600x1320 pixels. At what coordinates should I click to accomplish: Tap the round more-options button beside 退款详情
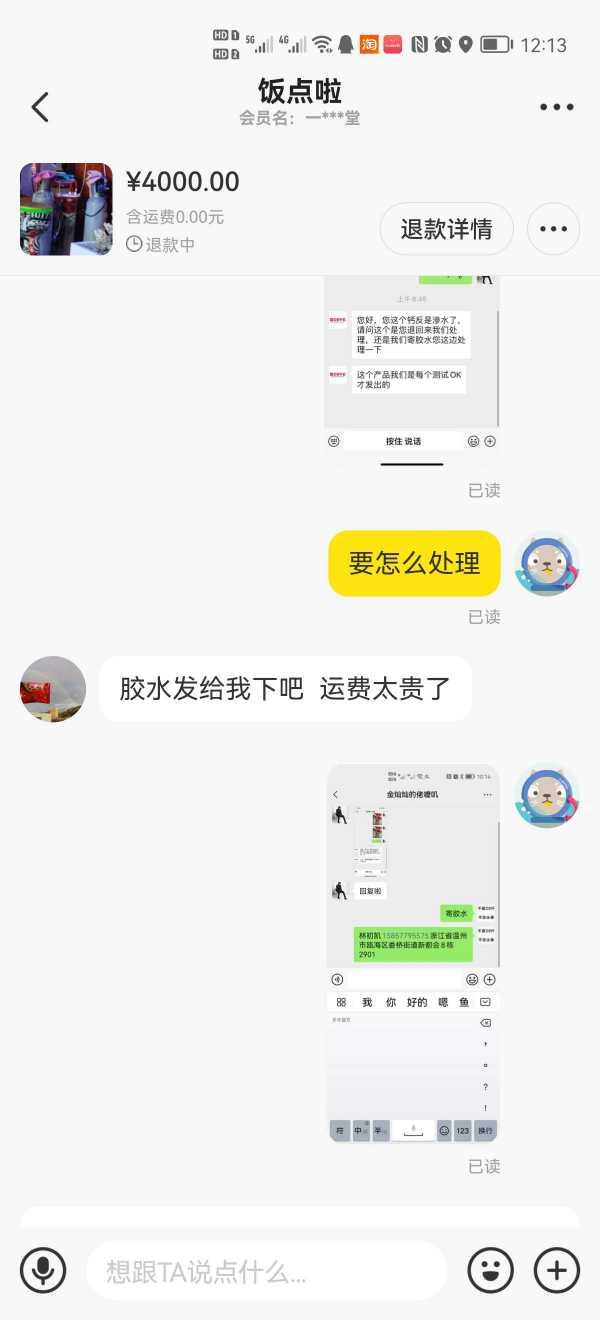(x=553, y=229)
